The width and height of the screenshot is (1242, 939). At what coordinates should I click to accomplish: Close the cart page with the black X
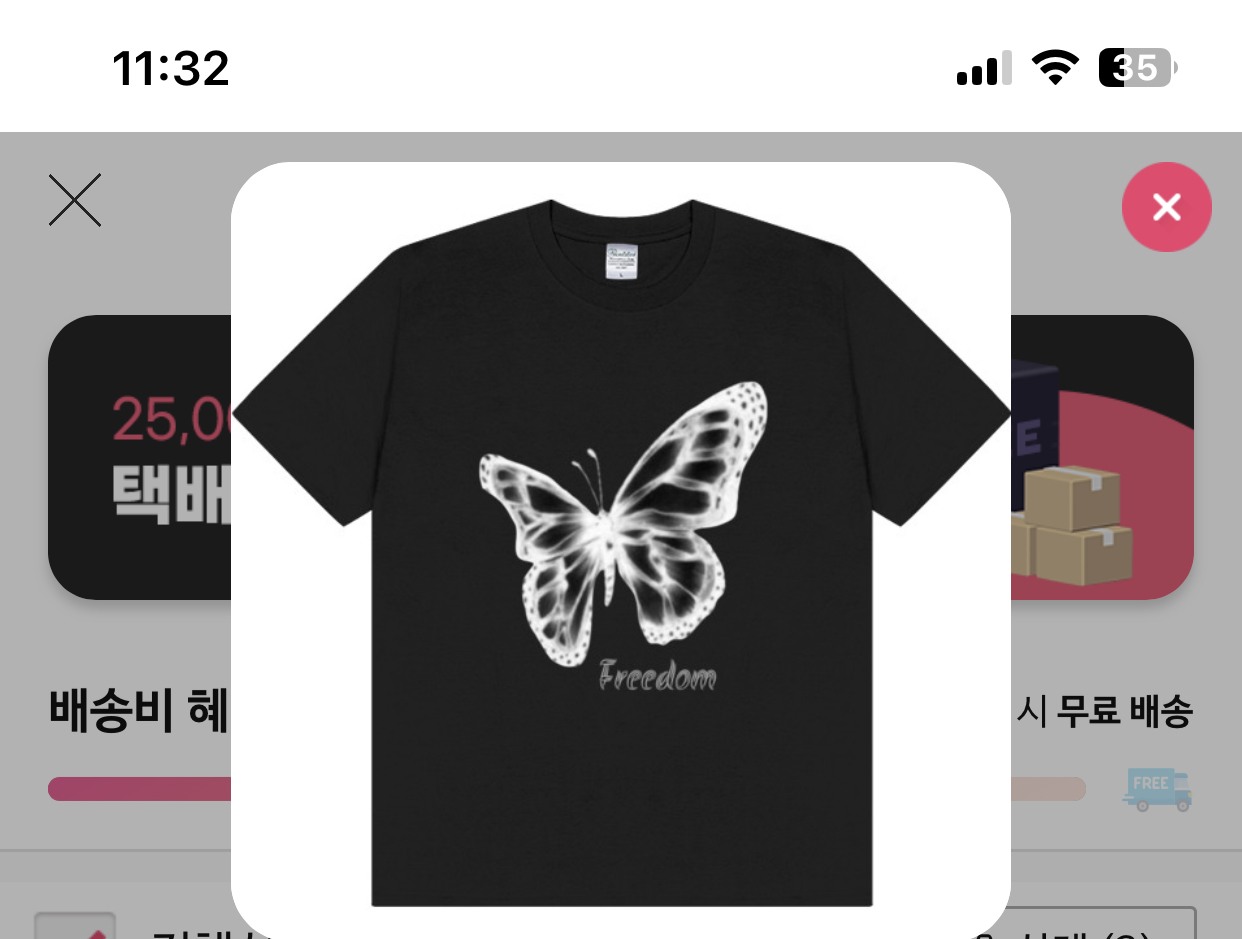tap(75, 200)
